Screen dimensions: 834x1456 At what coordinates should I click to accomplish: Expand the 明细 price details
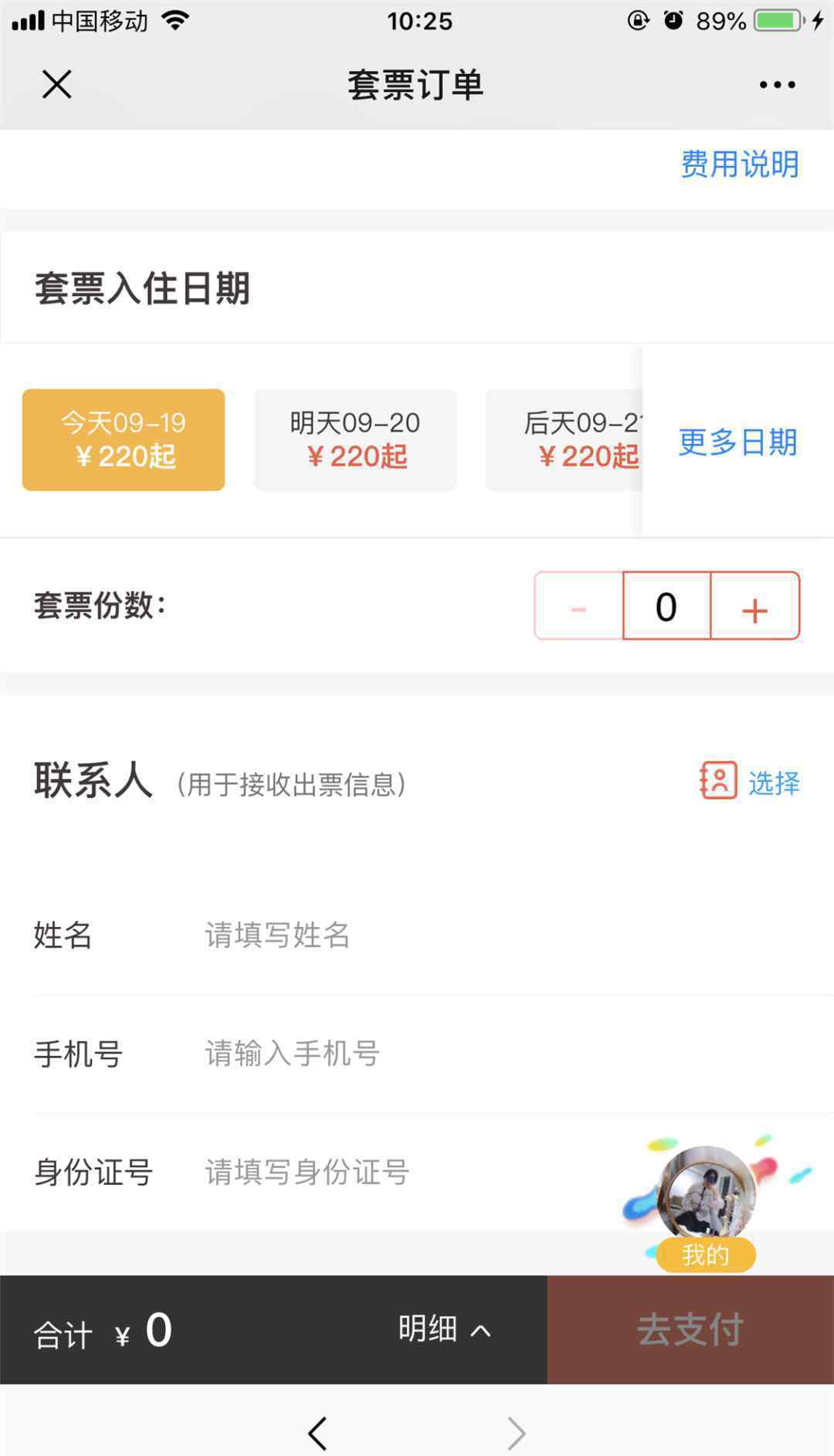445,1329
